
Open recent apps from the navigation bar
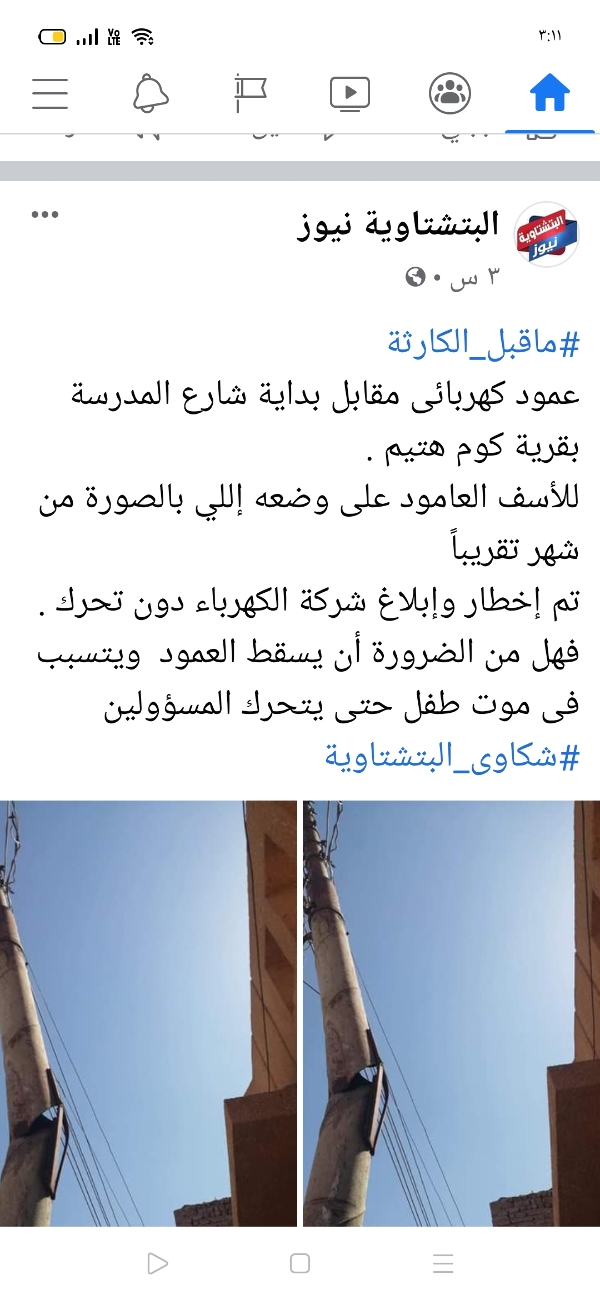tap(443, 1264)
